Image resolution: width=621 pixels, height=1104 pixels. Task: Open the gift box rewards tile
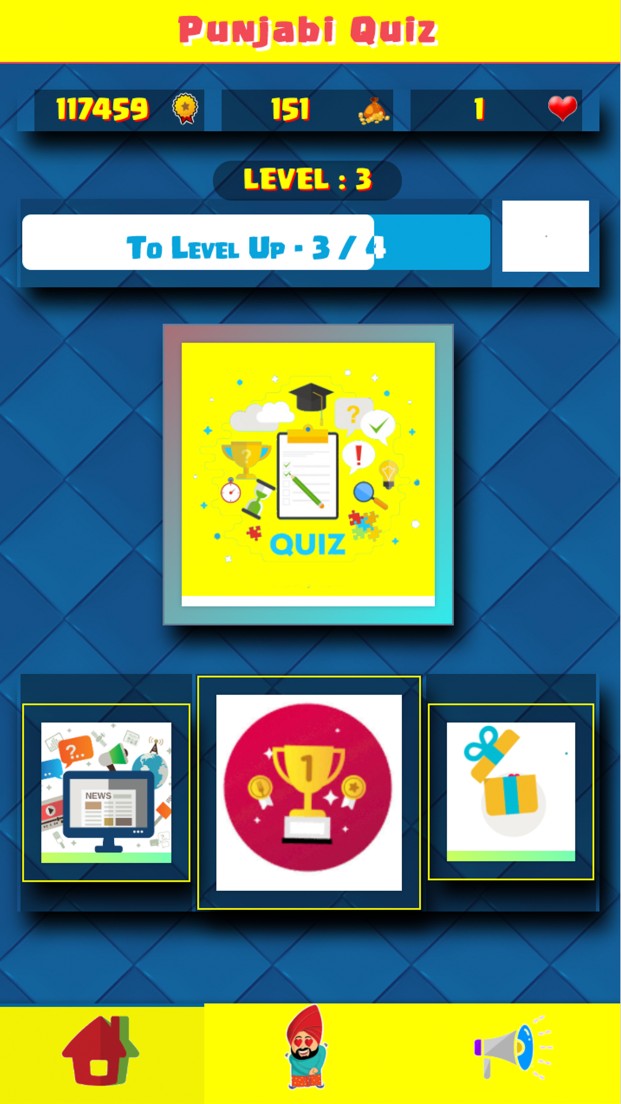tap(511, 791)
